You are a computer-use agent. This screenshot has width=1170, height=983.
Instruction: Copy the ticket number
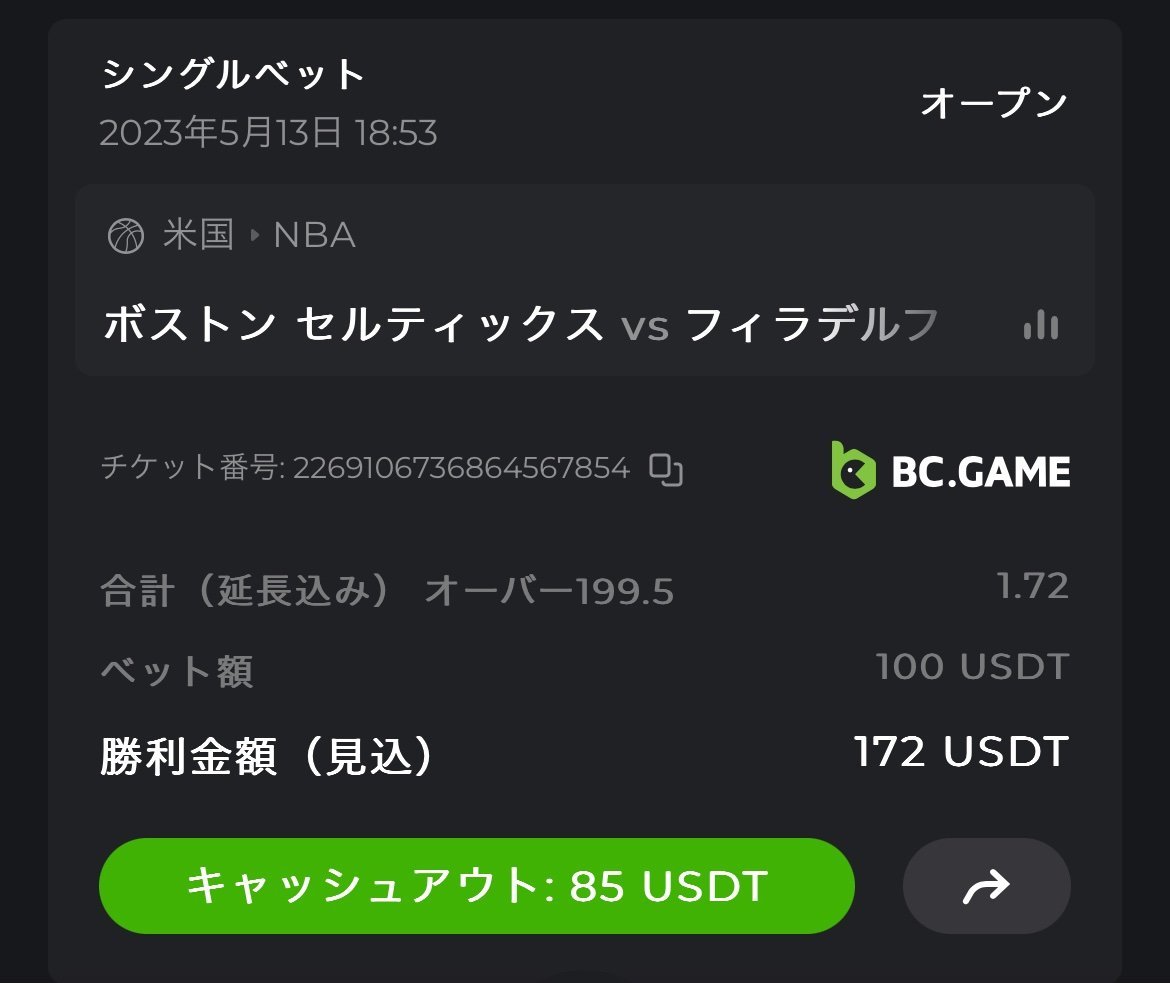coord(666,469)
